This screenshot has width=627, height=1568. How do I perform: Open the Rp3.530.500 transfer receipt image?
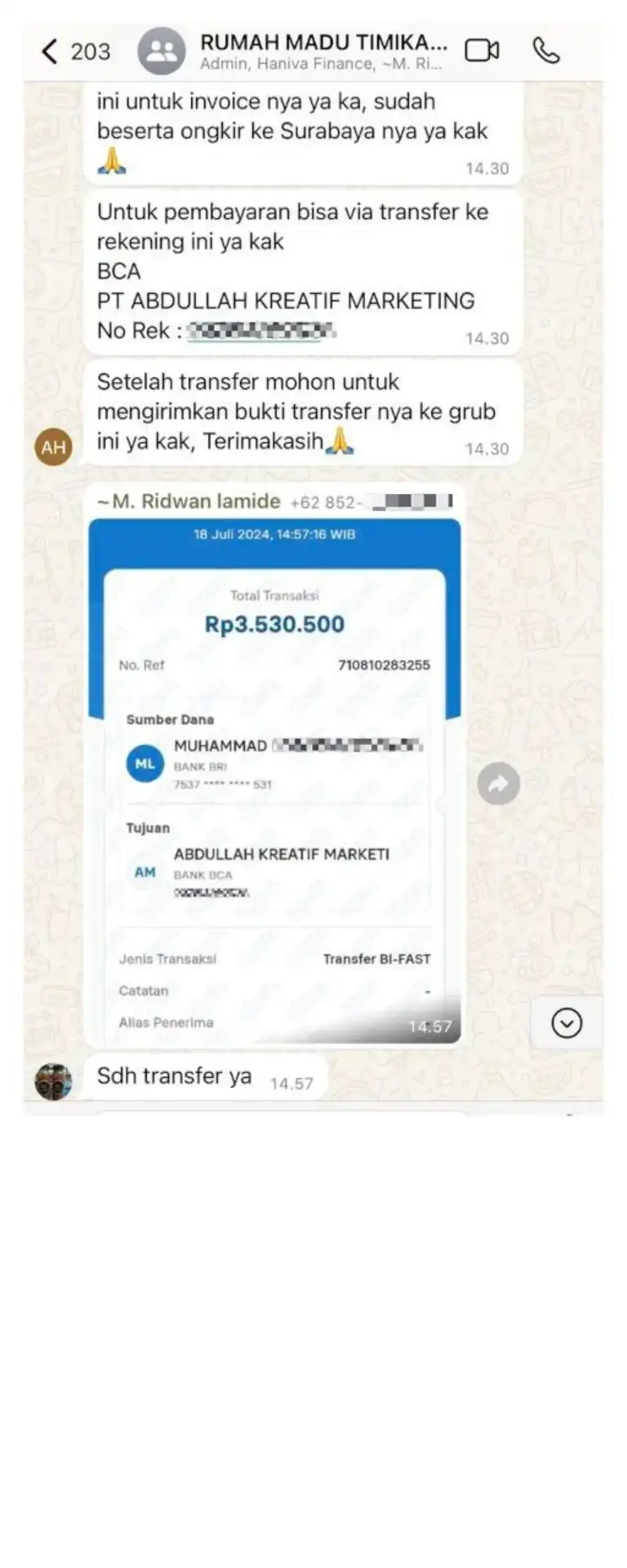[x=274, y=776]
